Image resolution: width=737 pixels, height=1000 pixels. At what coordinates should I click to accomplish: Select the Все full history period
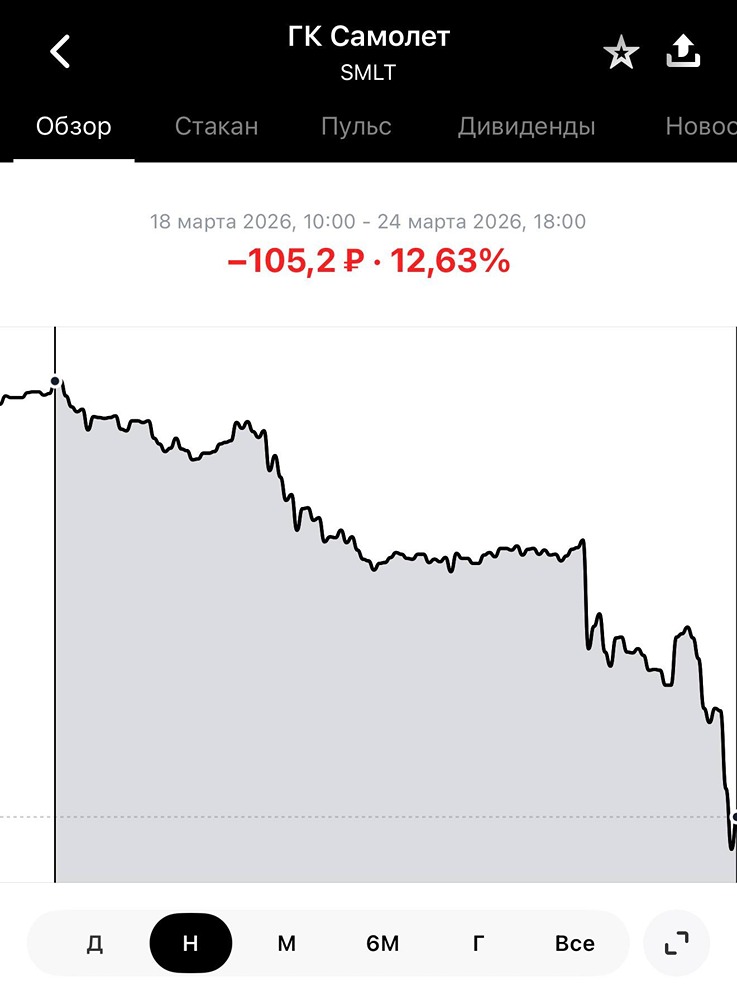coord(574,943)
